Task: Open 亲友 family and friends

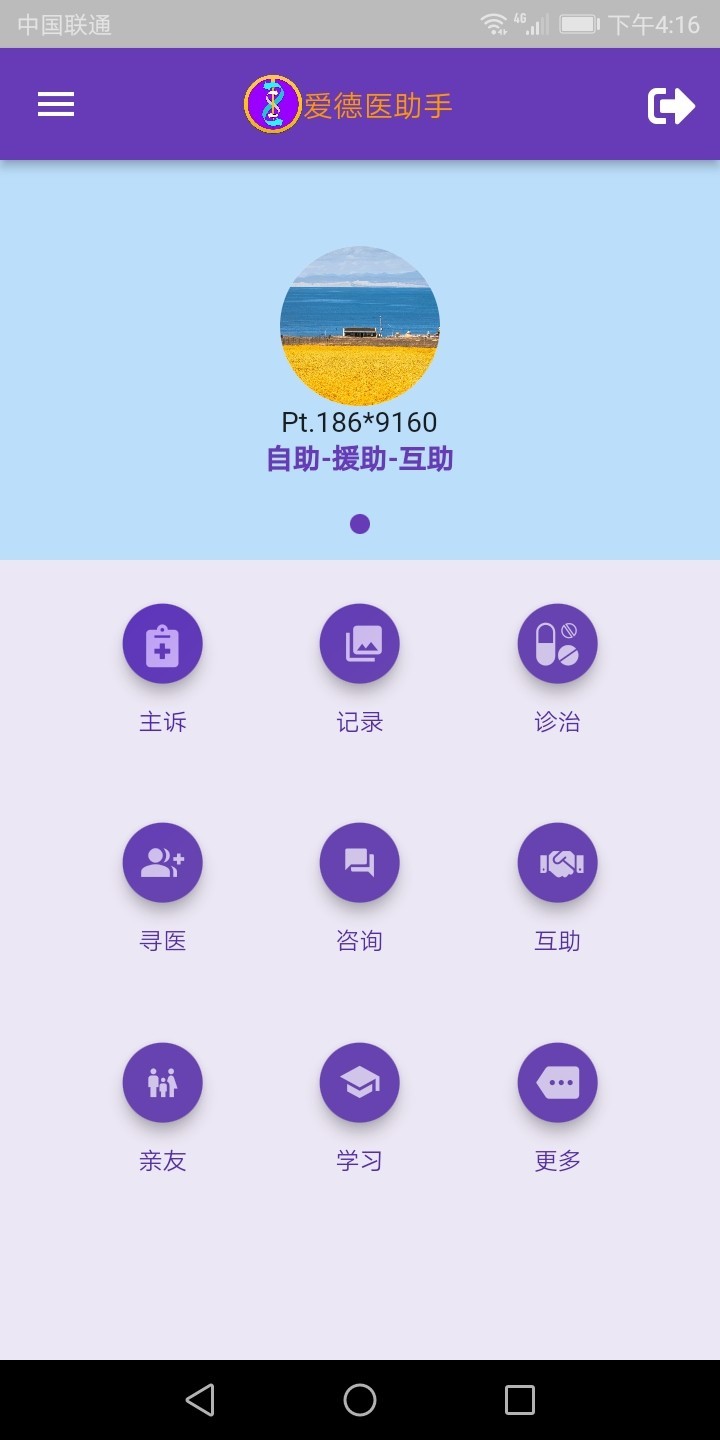Action: [x=162, y=1083]
